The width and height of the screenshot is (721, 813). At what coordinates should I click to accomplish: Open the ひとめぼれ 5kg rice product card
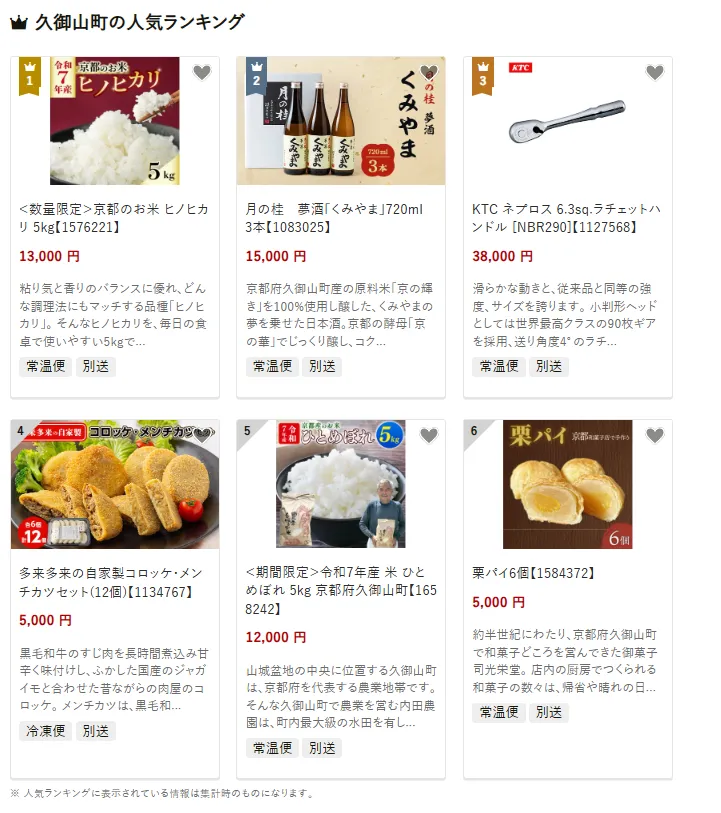[340, 590]
